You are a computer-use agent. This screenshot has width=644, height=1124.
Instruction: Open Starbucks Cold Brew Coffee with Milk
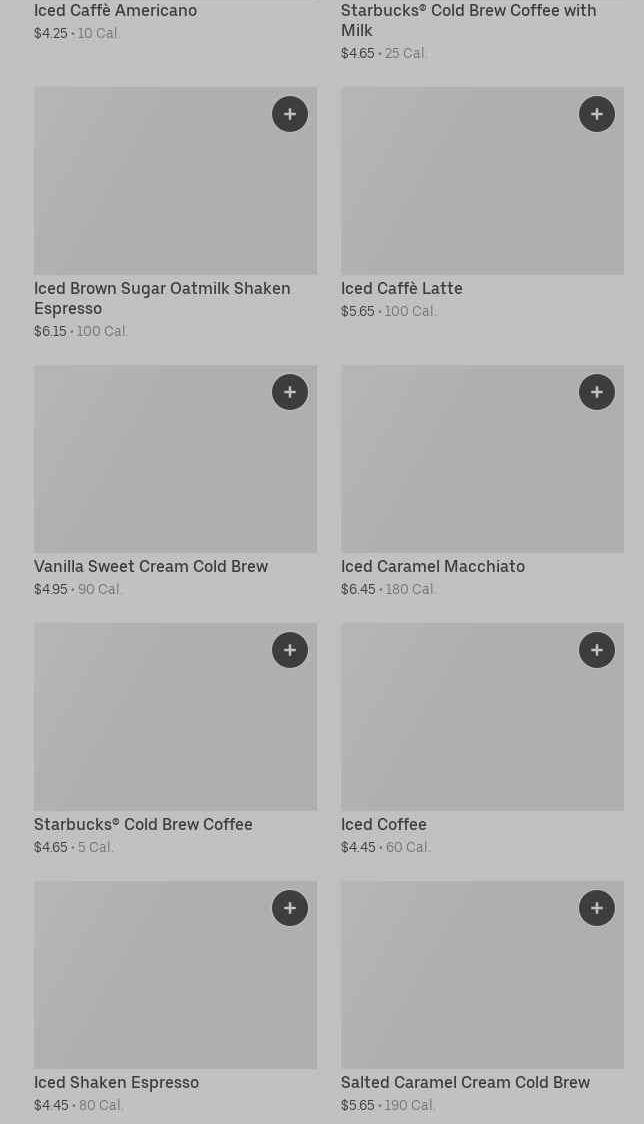468,20
